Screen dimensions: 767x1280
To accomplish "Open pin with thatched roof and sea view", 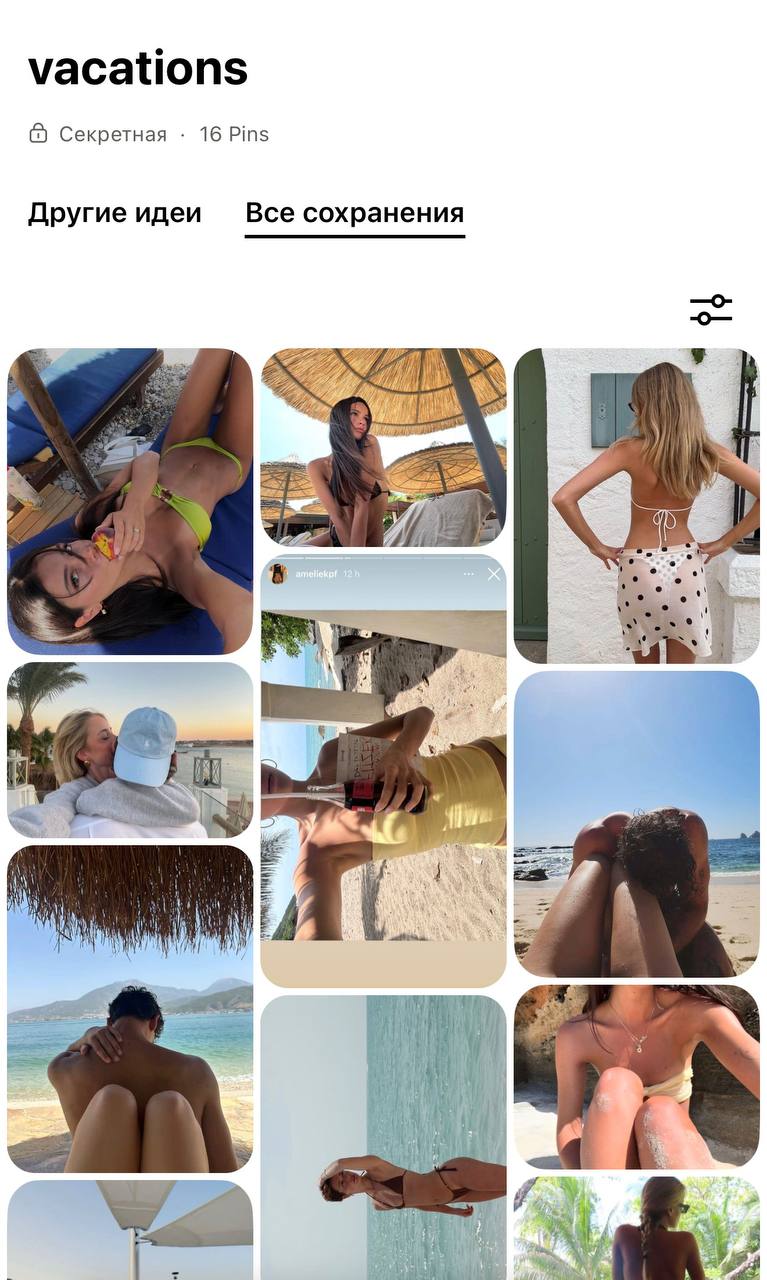I will tap(130, 1008).
